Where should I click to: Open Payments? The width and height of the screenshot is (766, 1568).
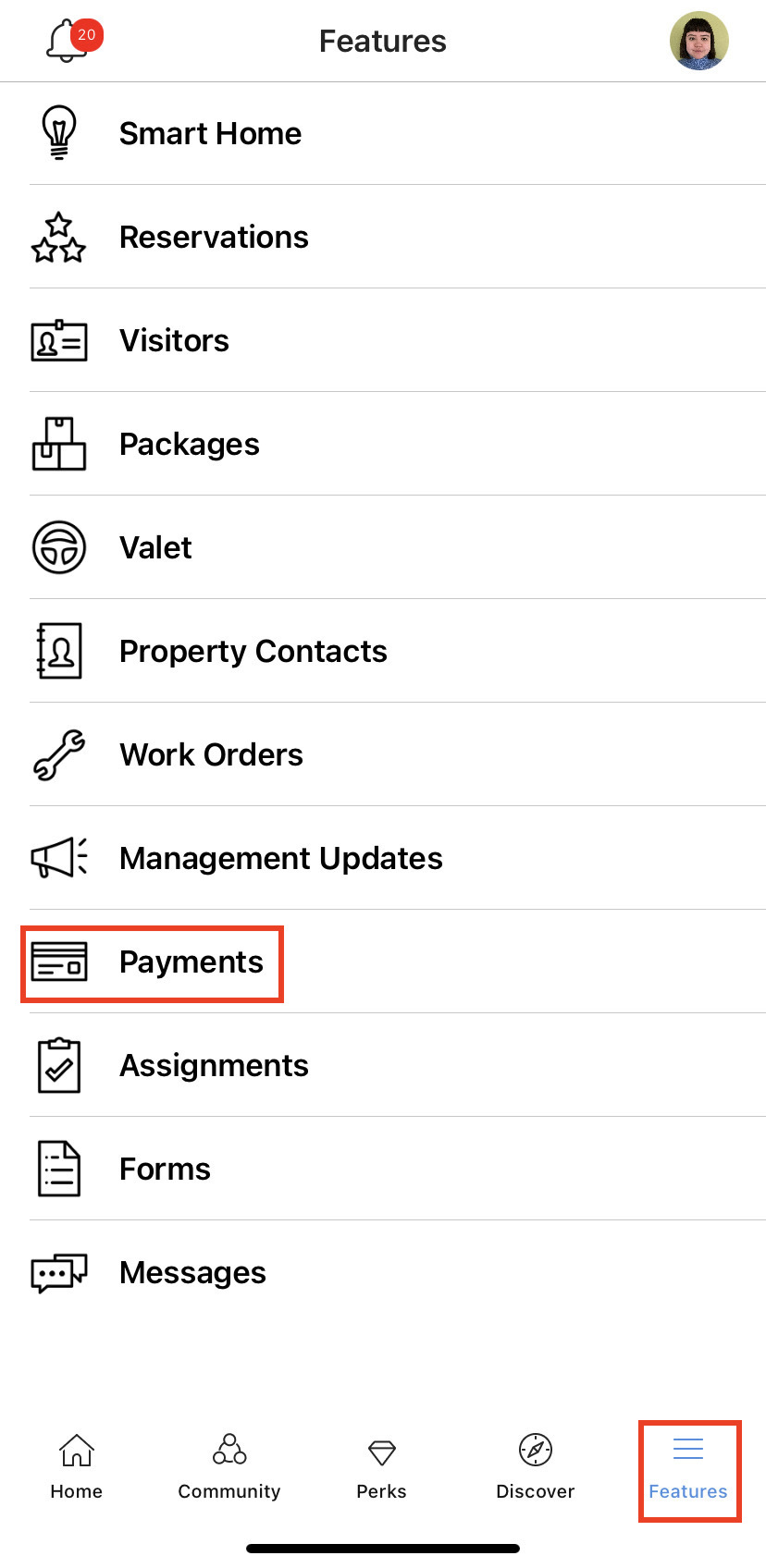pos(191,962)
